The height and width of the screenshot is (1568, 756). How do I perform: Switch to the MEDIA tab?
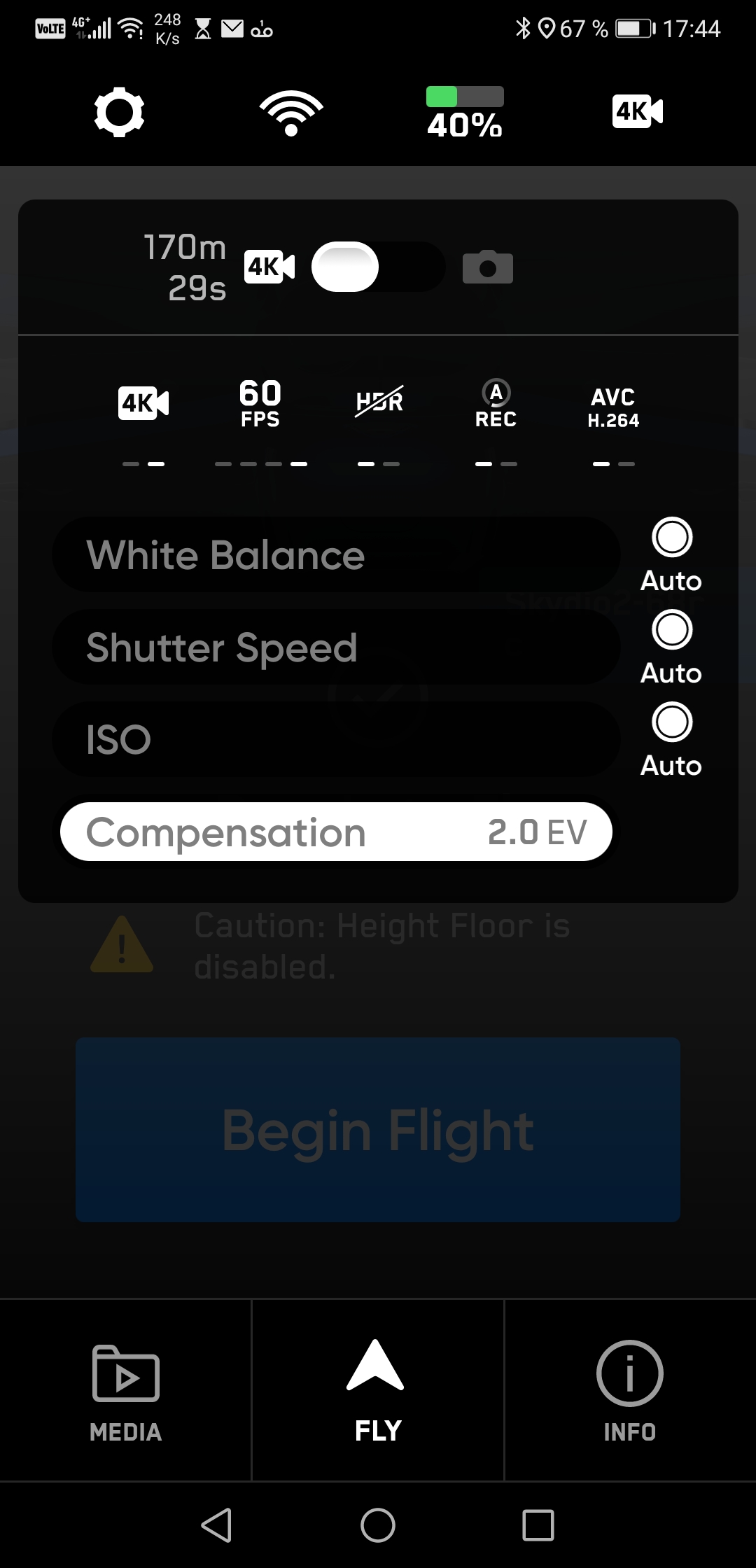(126, 1391)
